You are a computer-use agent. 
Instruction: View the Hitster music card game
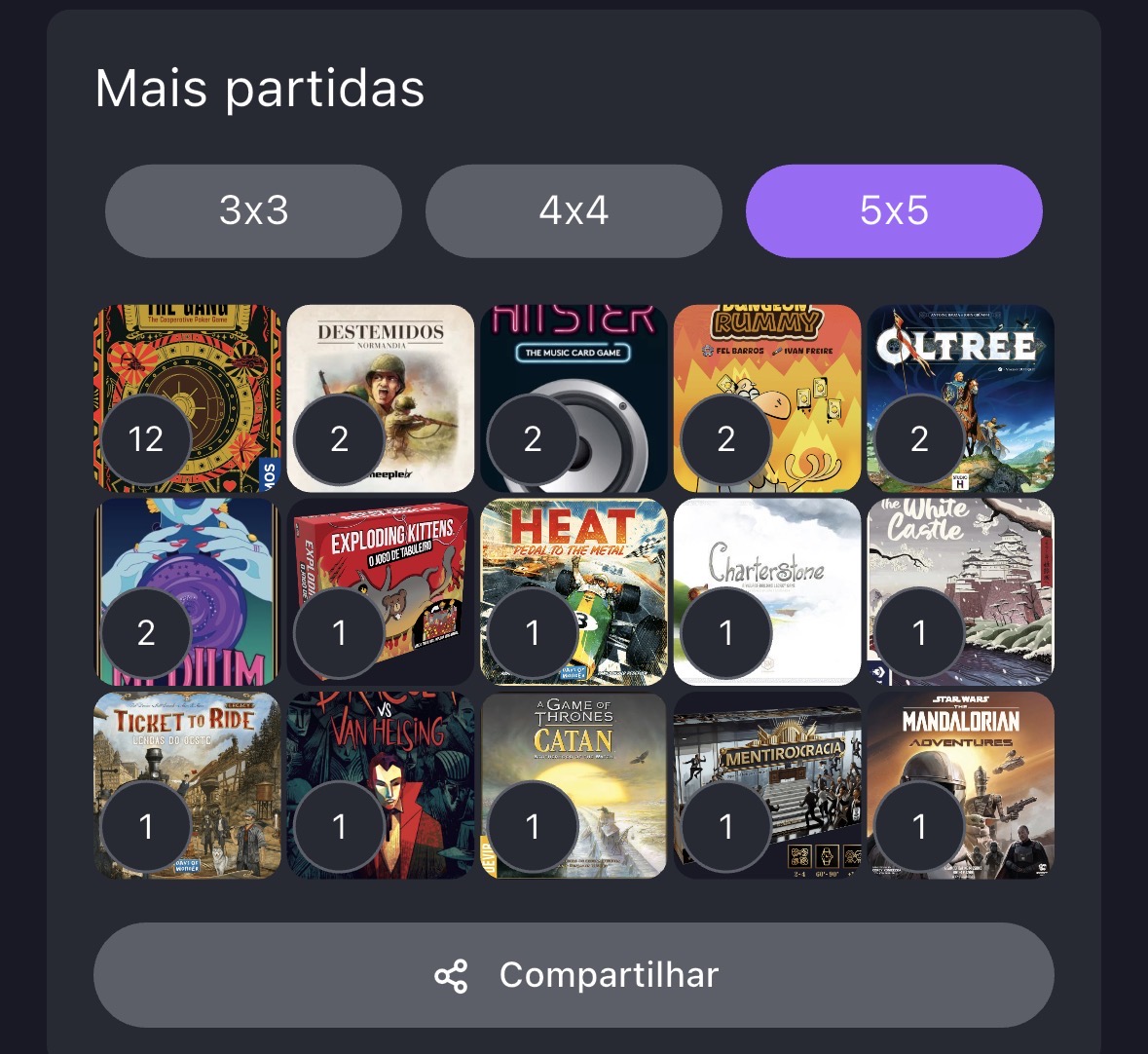click(574, 398)
